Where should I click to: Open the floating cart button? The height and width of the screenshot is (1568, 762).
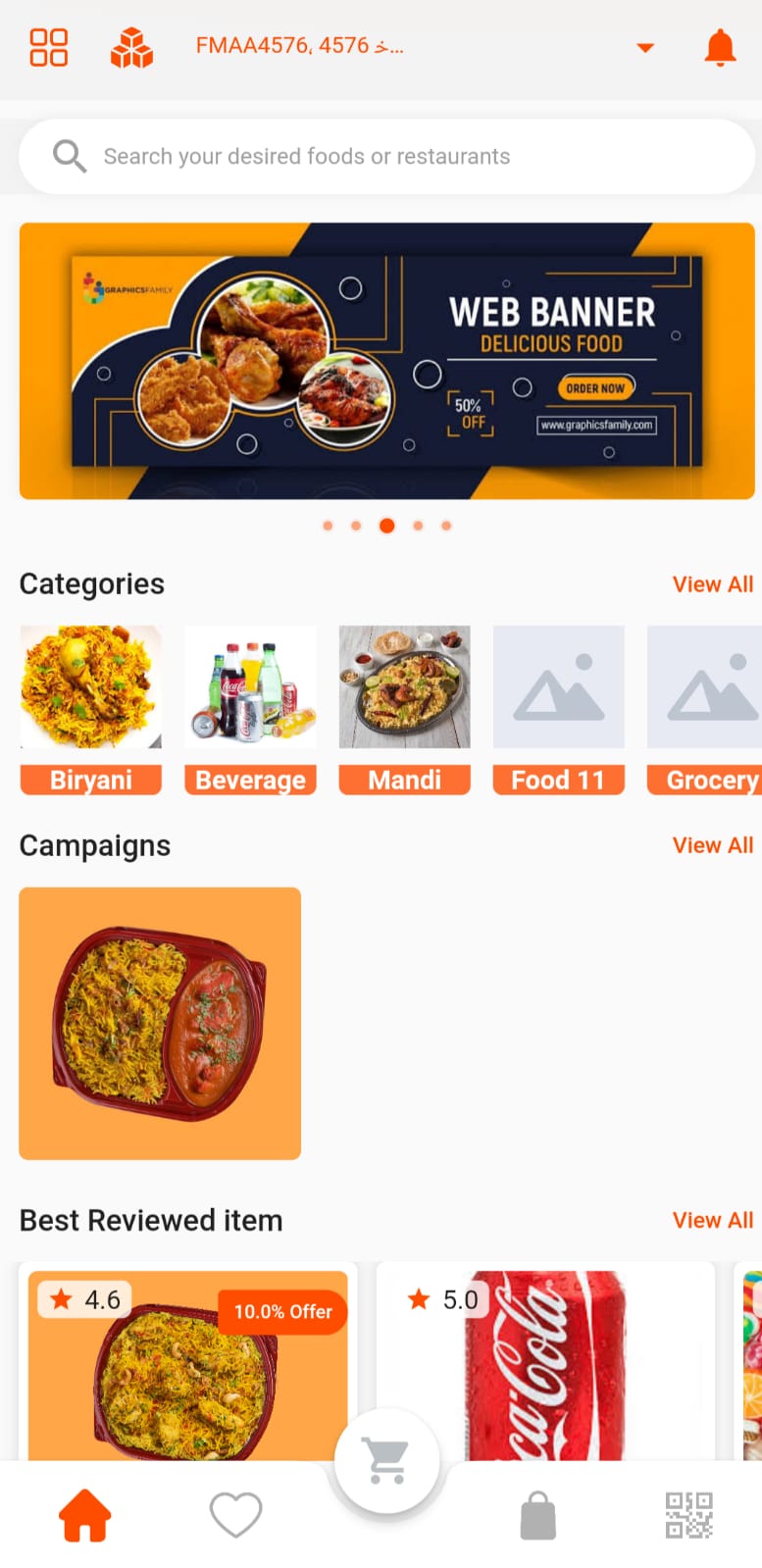point(386,1461)
